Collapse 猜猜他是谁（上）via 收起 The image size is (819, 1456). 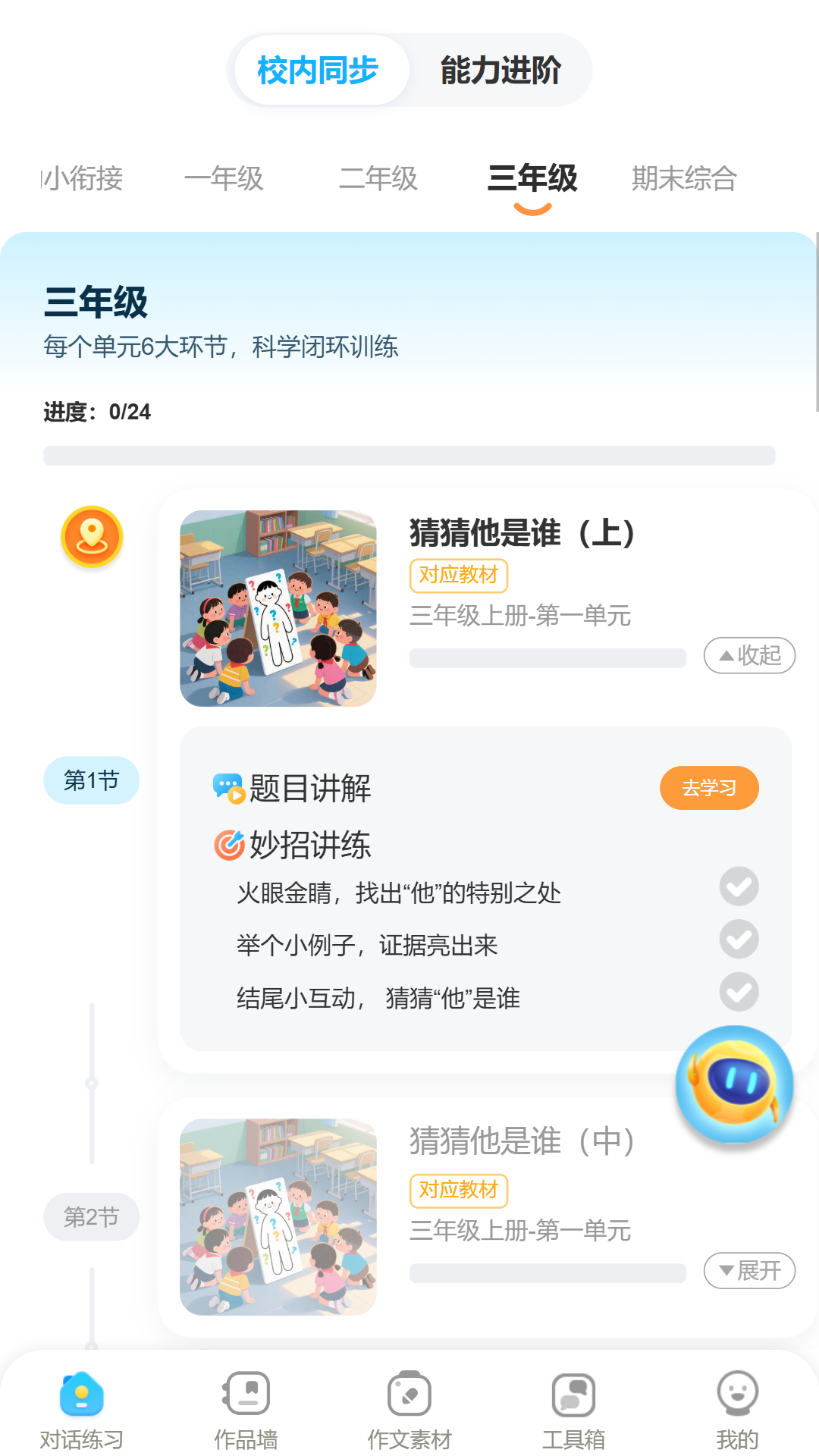click(748, 655)
